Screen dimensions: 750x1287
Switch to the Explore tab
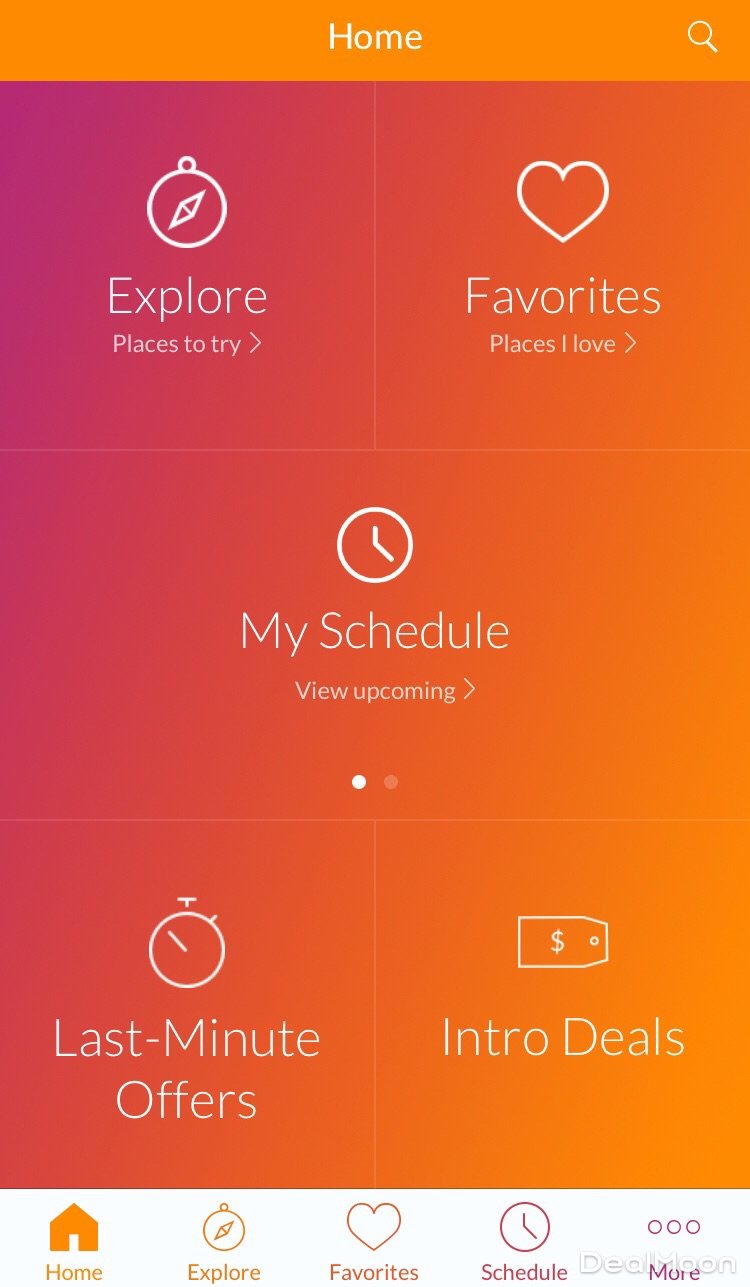click(x=224, y=1241)
